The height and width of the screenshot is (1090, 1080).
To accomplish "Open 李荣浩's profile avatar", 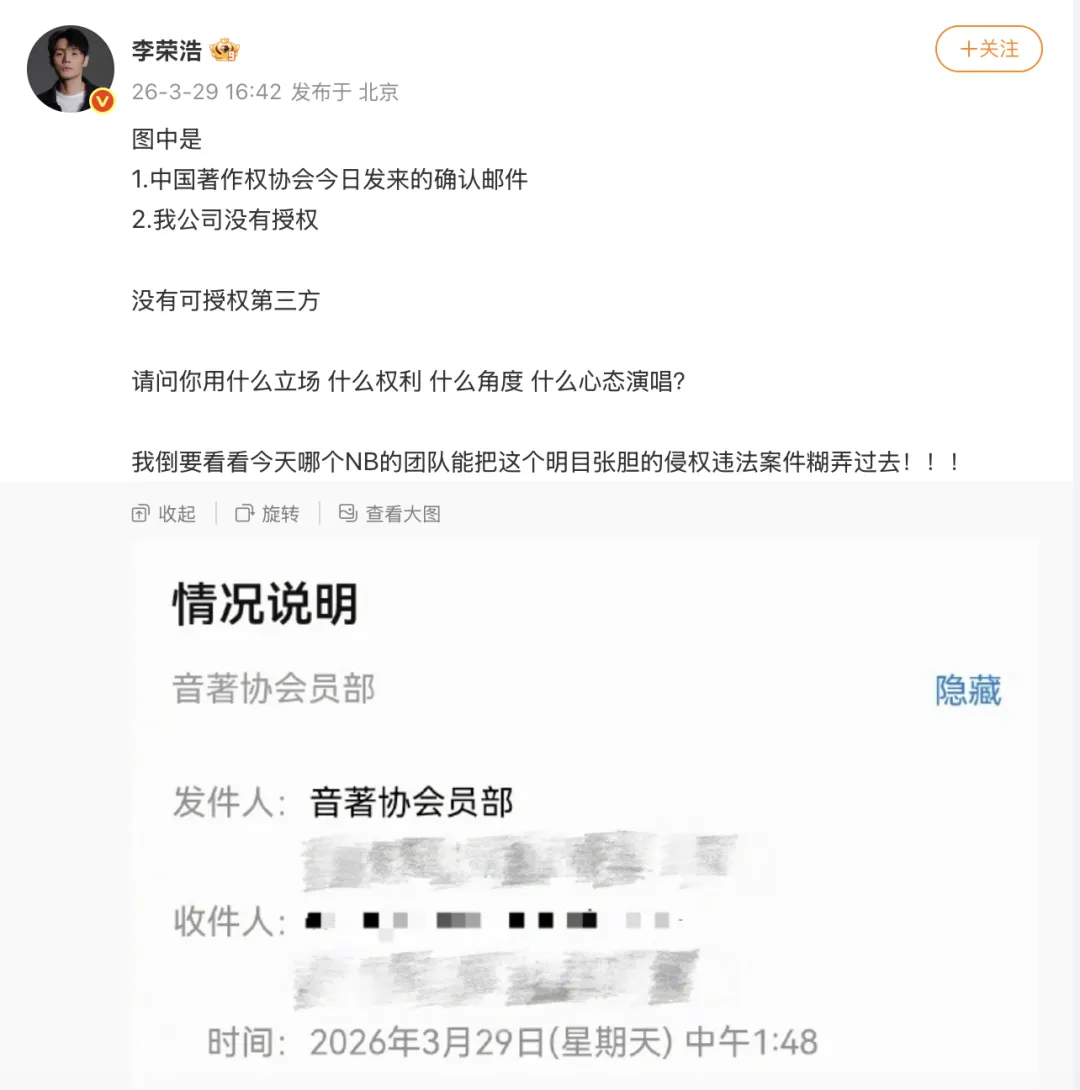I will pyautogui.click(x=70, y=69).
